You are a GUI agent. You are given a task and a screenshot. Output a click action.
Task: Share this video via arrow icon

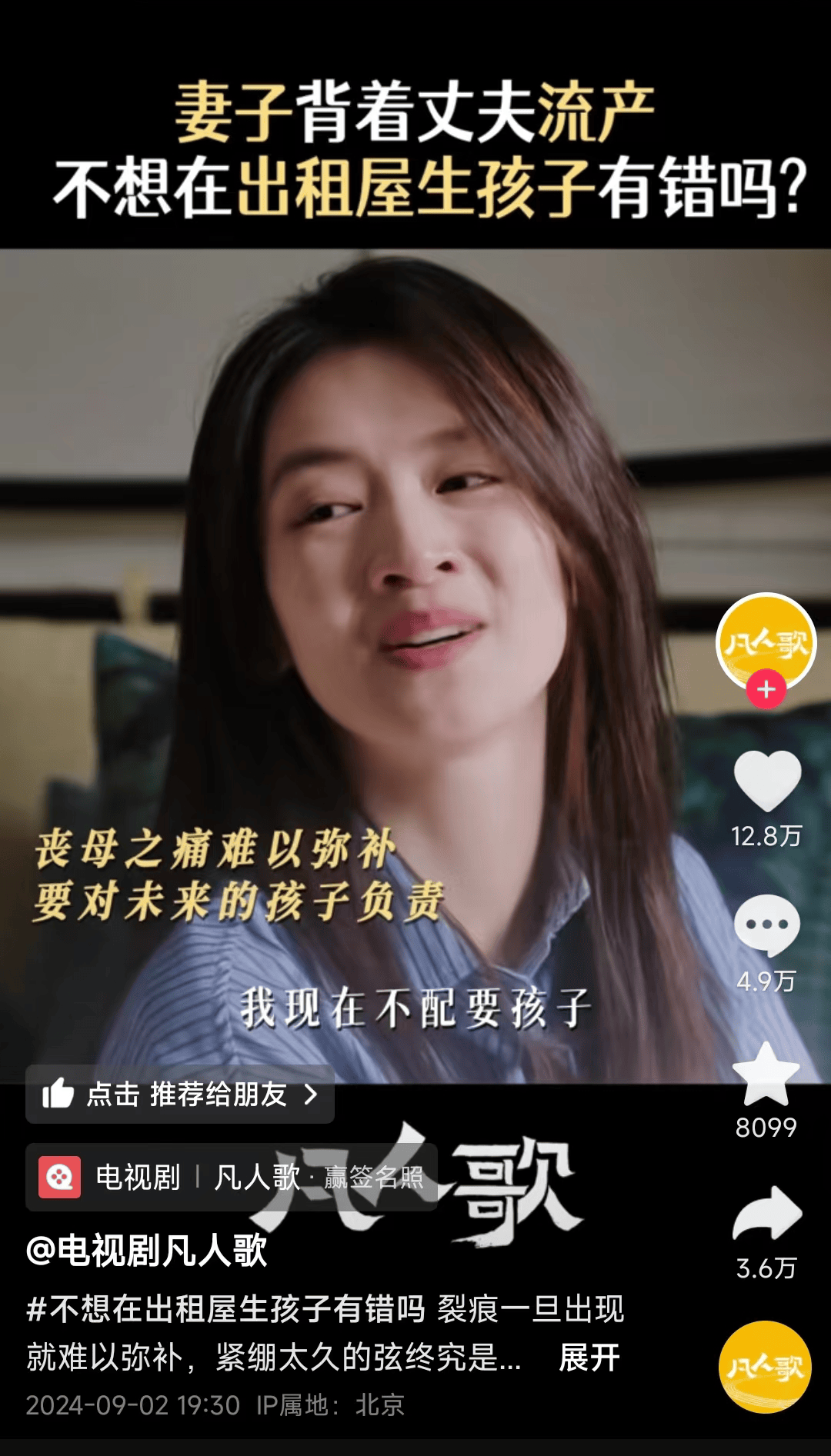767,1214
